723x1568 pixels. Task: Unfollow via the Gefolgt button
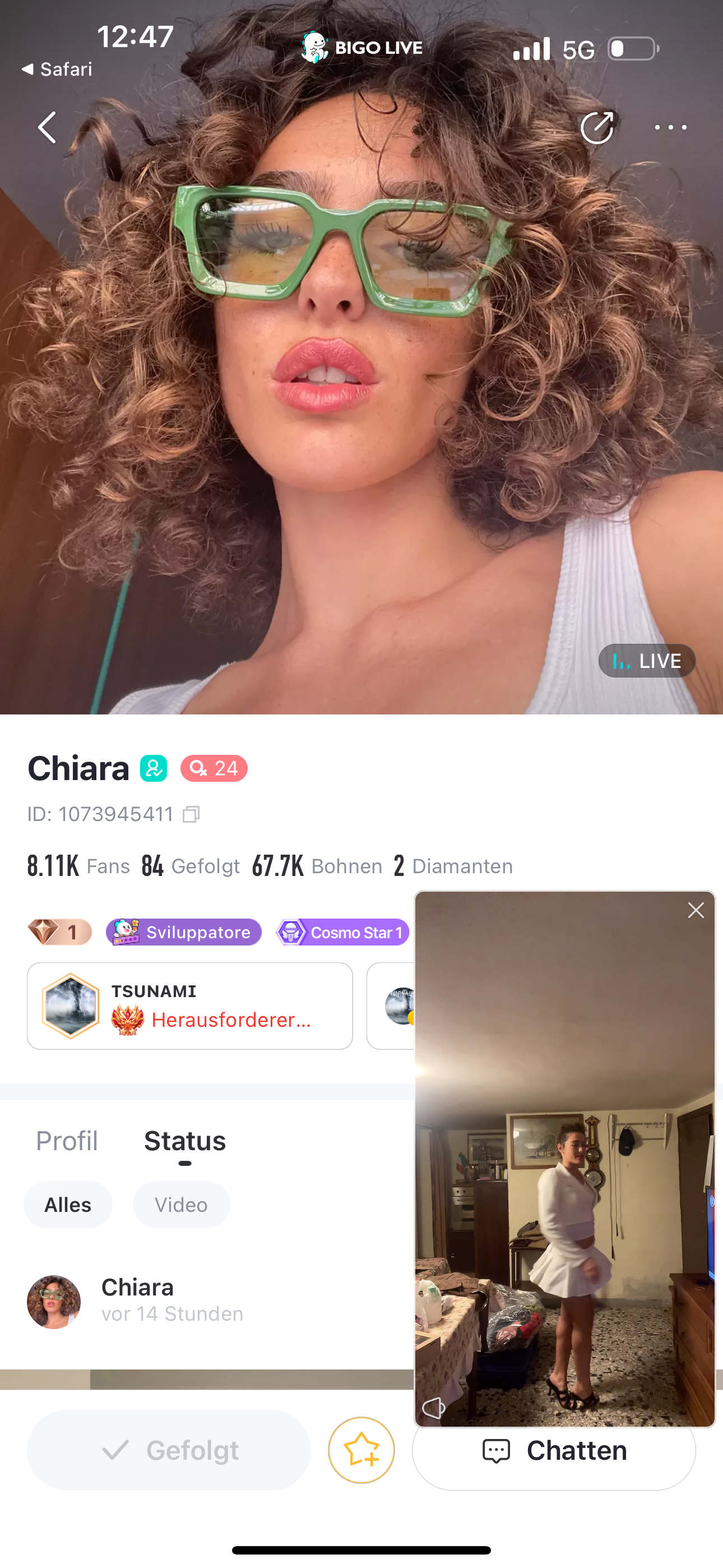pos(169,1451)
